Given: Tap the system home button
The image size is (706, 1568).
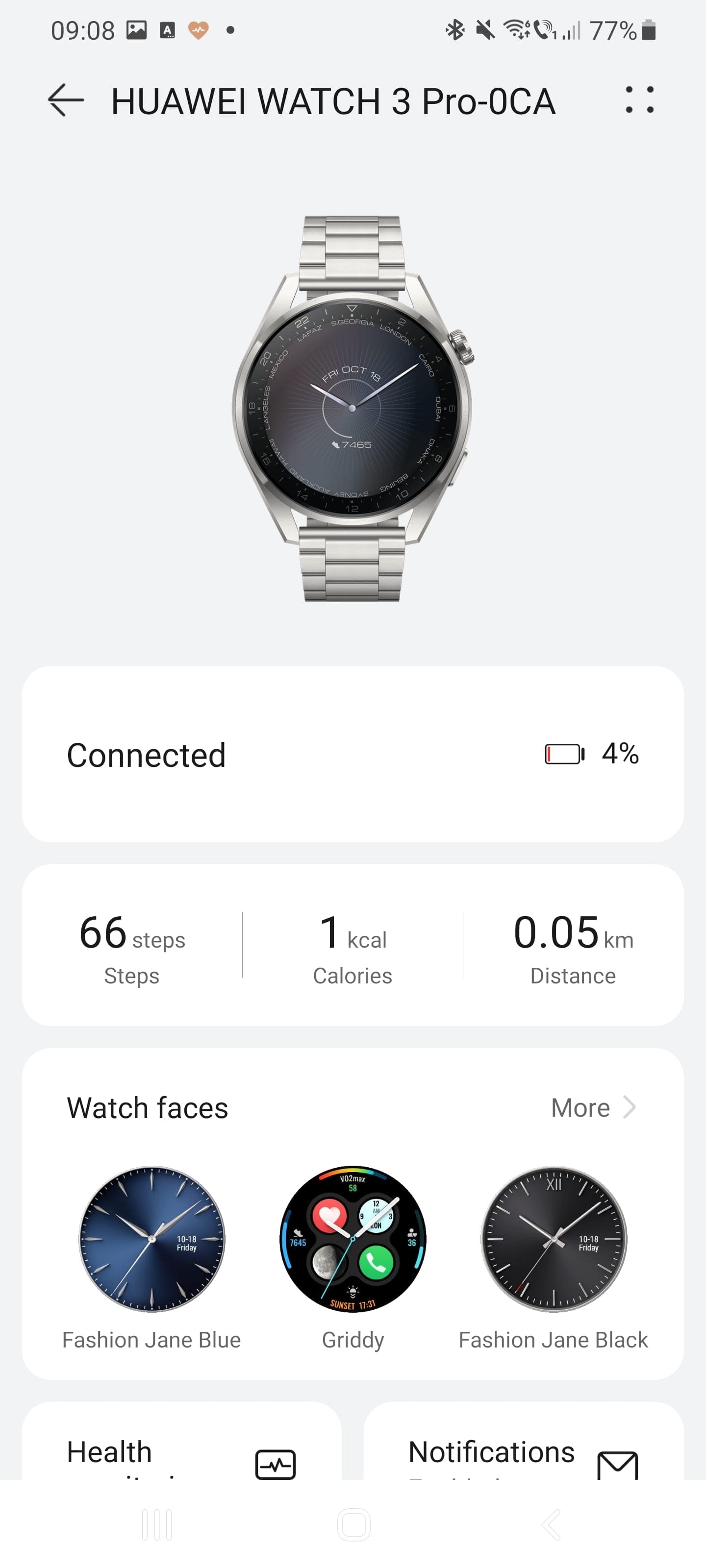Looking at the screenshot, I should [x=353, y=1525].
